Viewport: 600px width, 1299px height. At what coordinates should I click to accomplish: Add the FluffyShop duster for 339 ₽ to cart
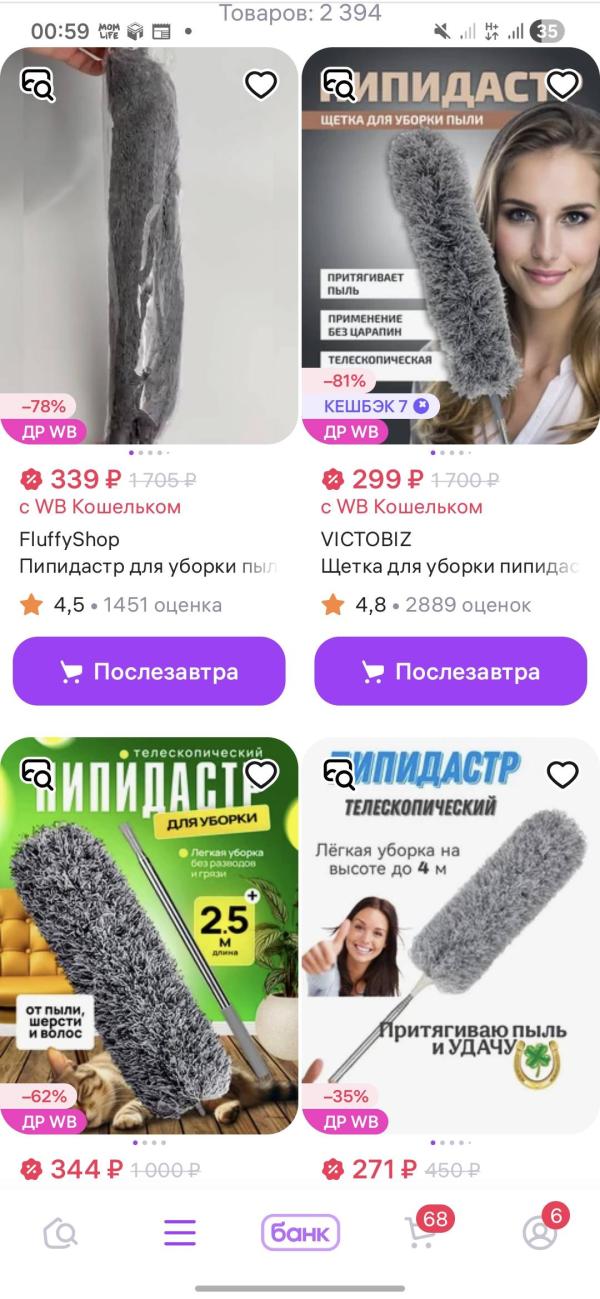pos(149,671)
